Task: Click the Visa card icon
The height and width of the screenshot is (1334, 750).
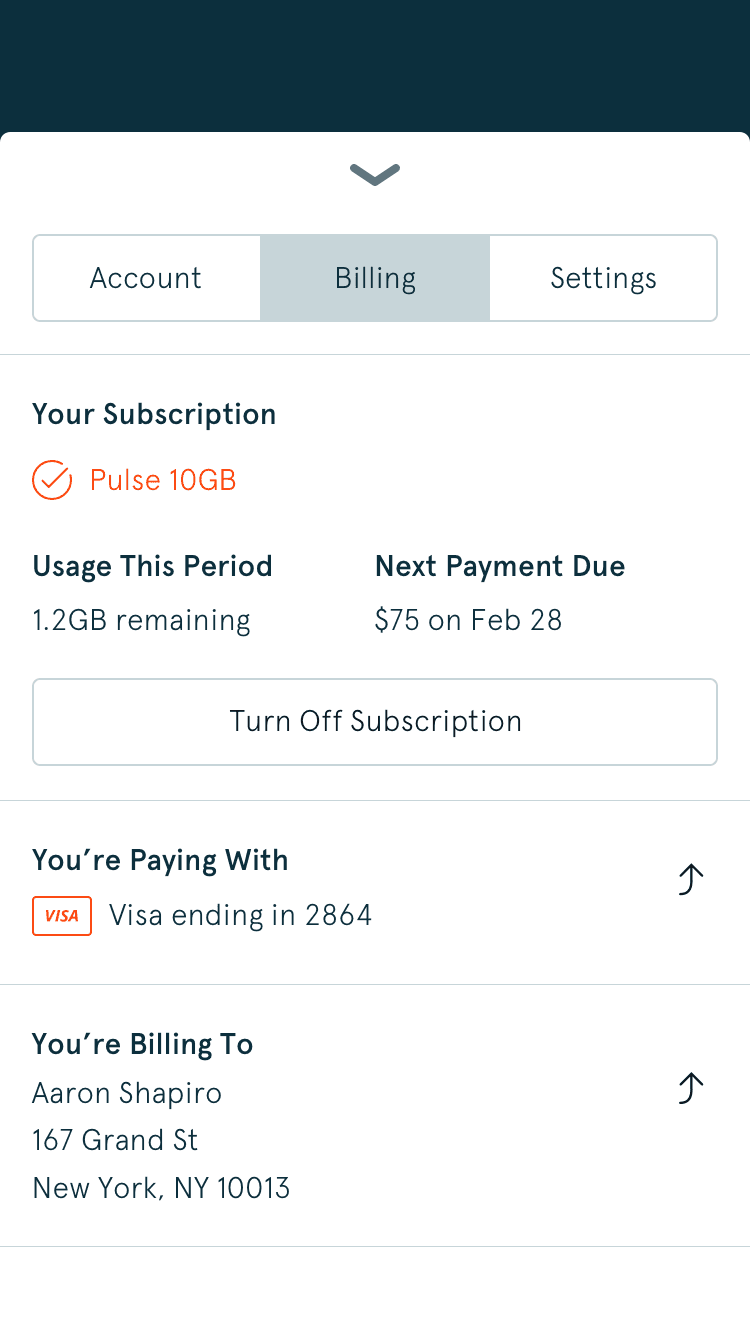Action: click(62, 915)
